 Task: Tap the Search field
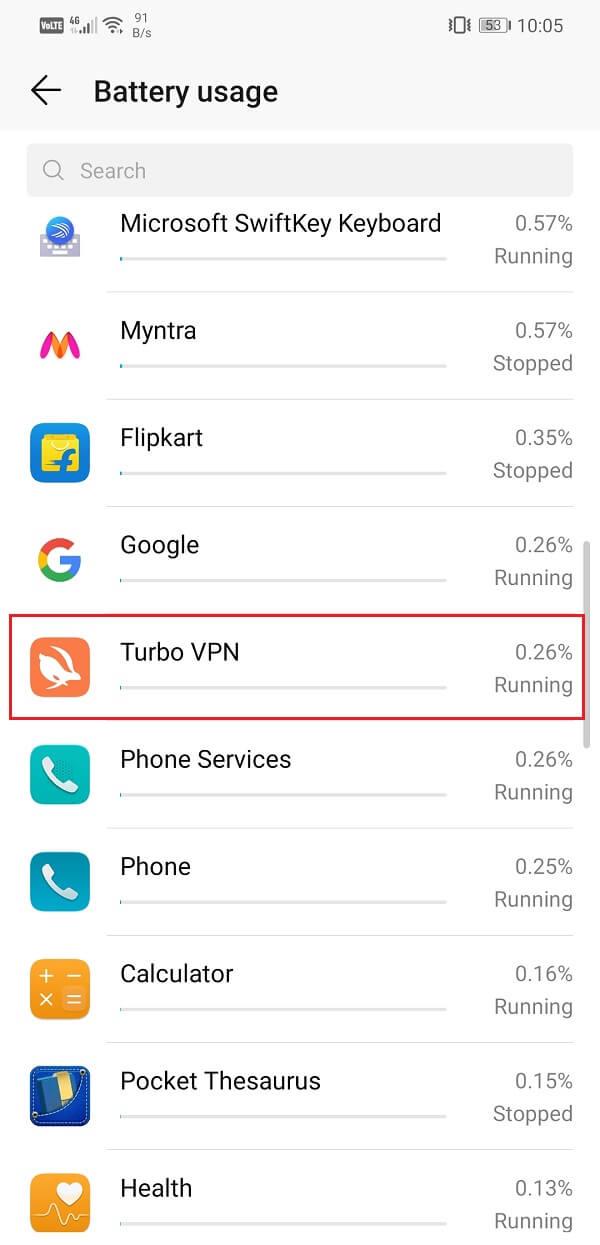point(300,171)
